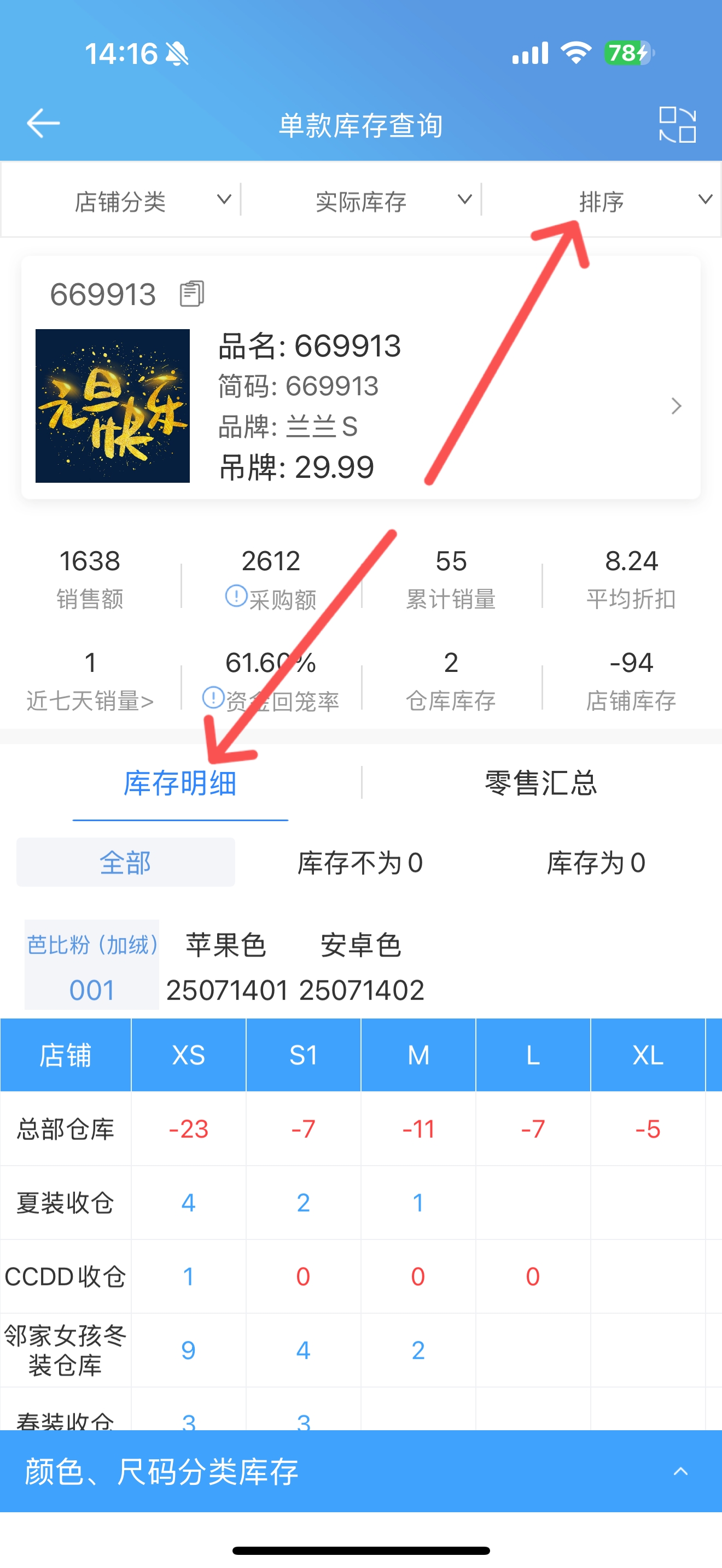Filter by 库存不为0
This screenshot has height=1568, width=722.
coord(360,863)
